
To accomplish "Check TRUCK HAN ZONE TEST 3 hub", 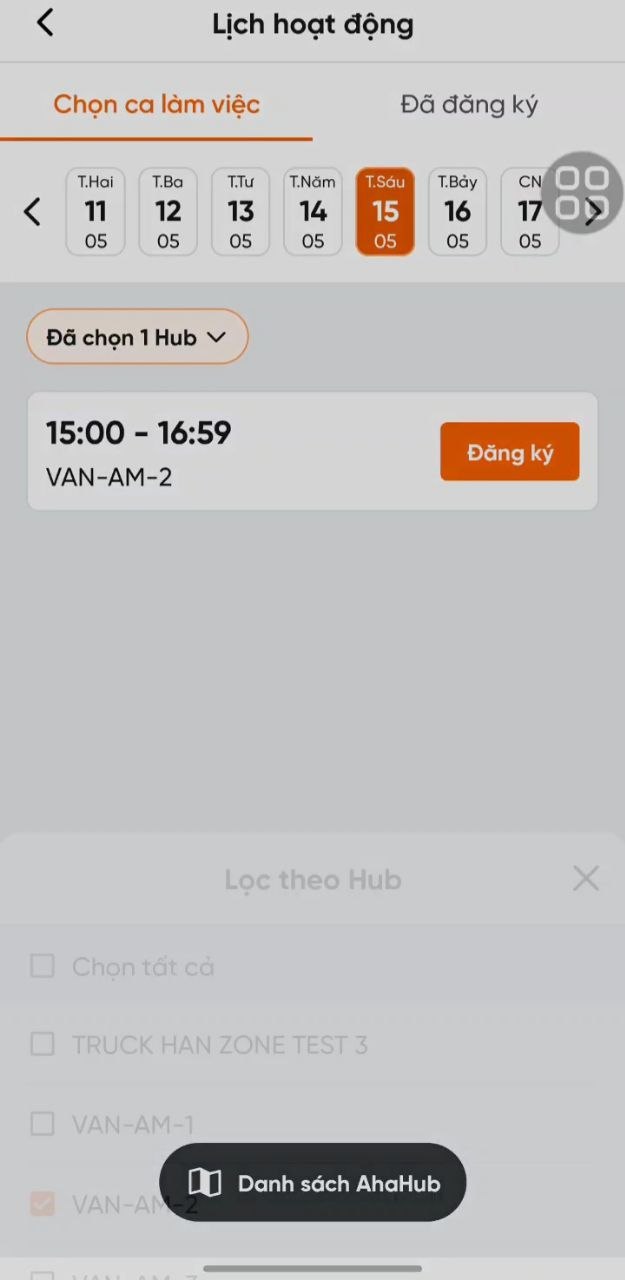I will tap(42, 1044).
